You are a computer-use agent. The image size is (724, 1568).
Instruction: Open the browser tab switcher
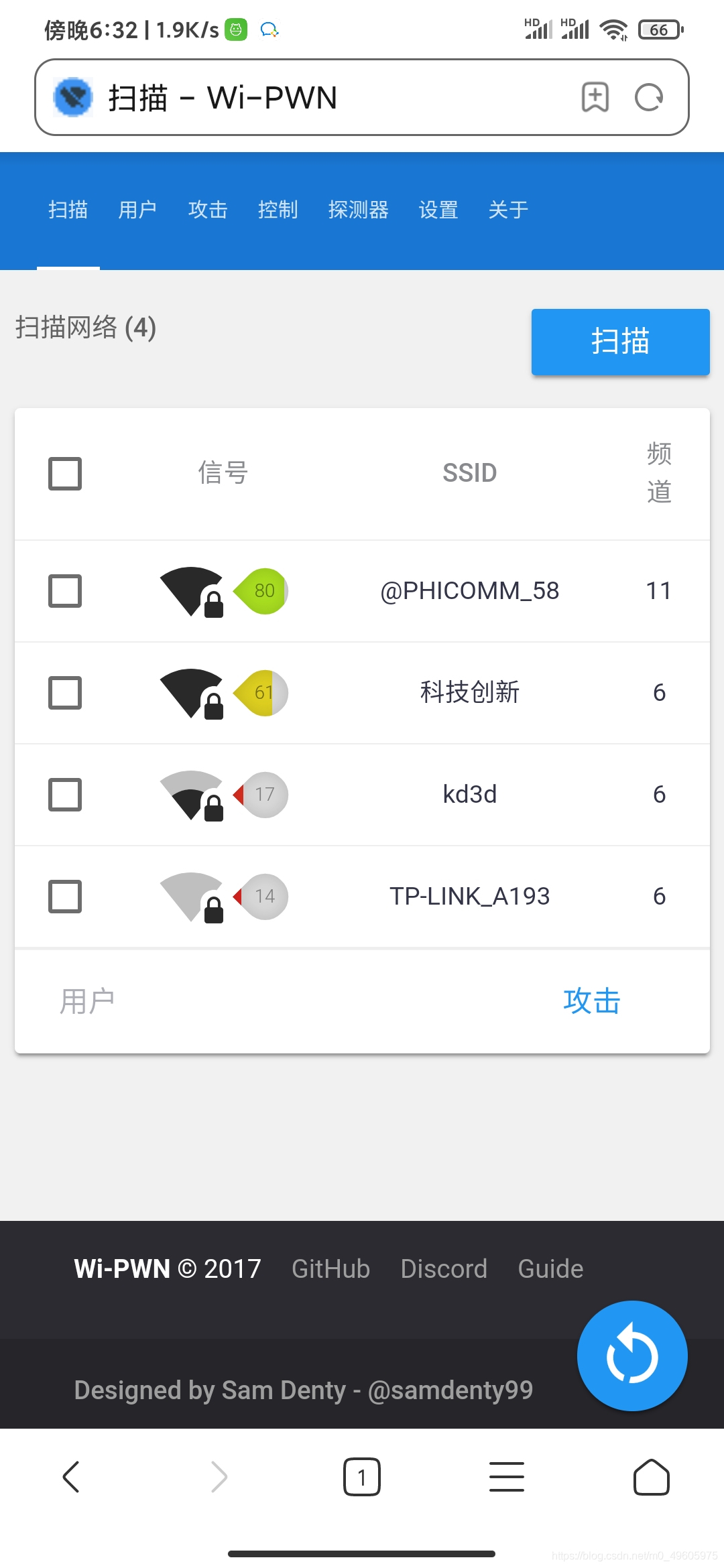362,1477
